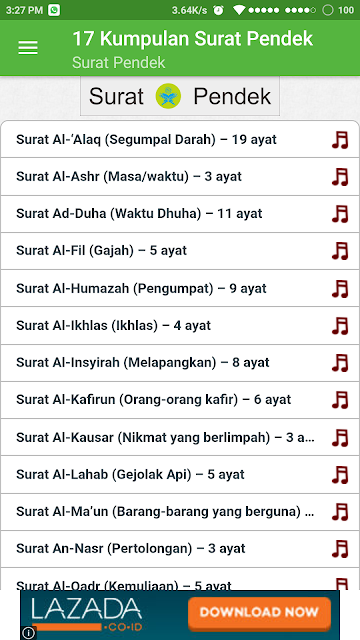Image resolution: width=360 pixels, height=640 pixels.
Task: Open Surat Al-Kafirun (Orang-orang kafir)
Action: (180, 400)
